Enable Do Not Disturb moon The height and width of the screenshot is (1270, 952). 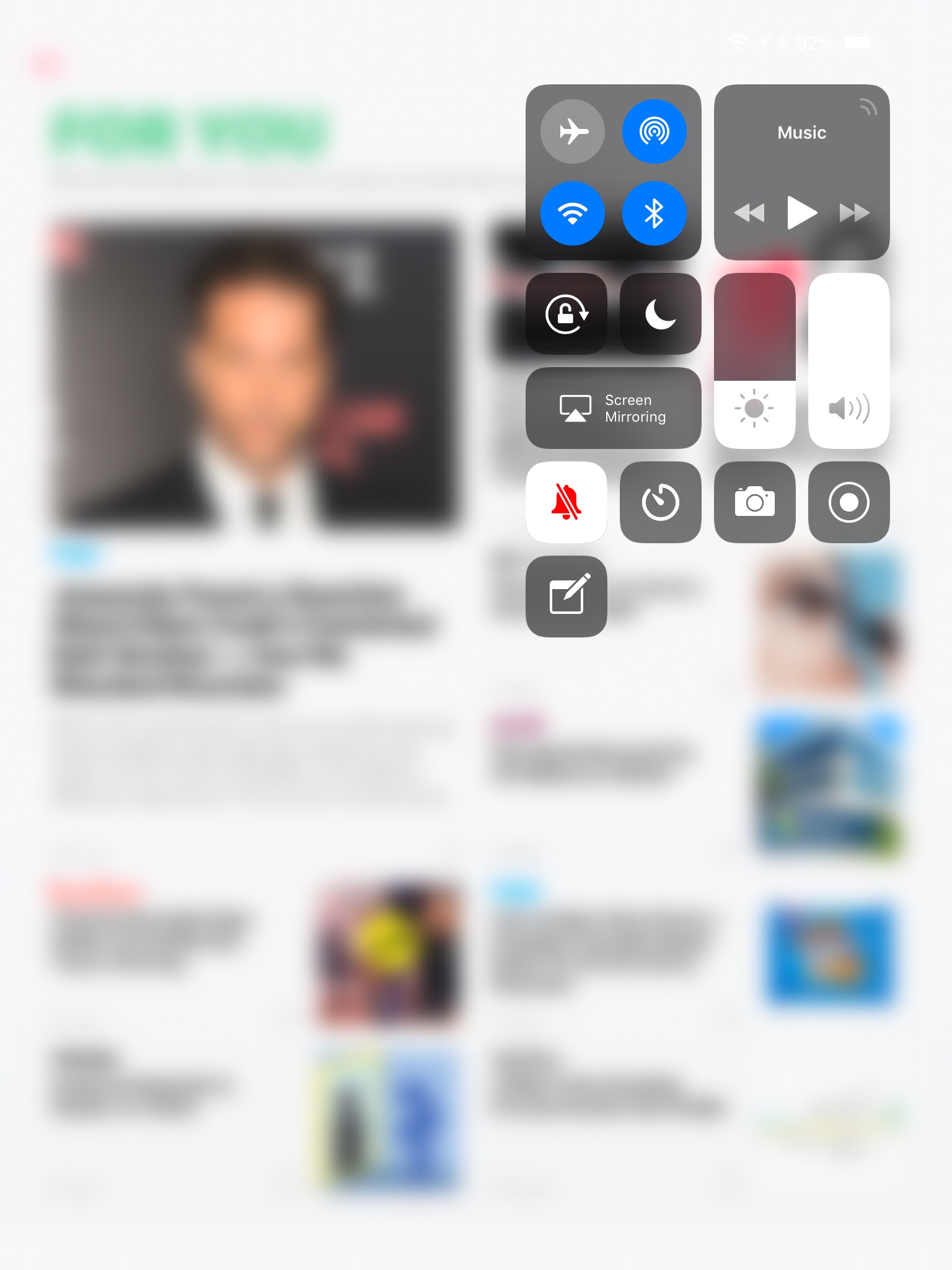point(660,314)
